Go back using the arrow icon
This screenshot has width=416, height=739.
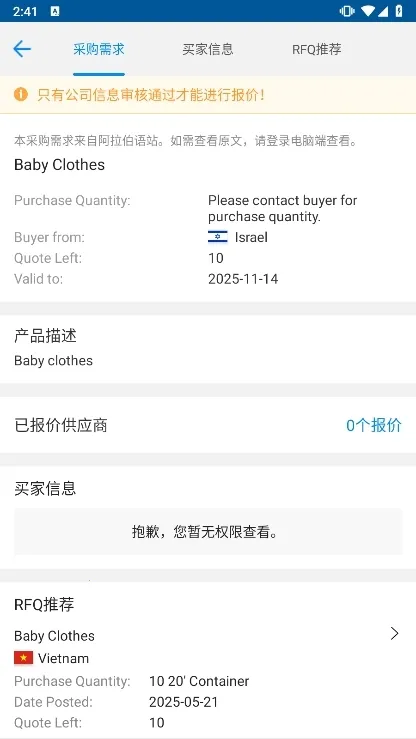(x=22, y=49)
